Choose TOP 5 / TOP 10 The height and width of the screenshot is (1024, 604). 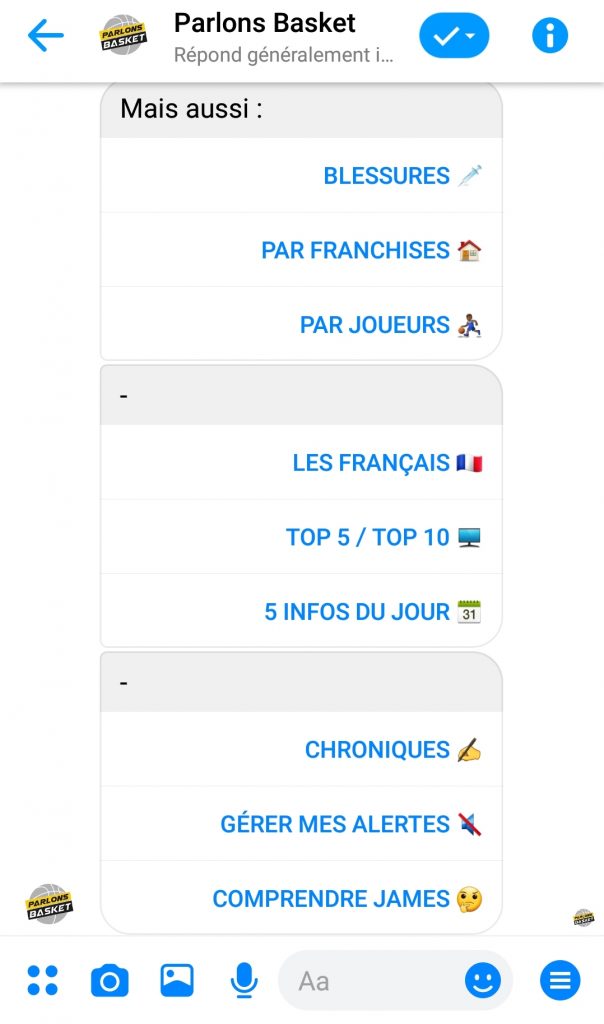(x=301, y=537)
